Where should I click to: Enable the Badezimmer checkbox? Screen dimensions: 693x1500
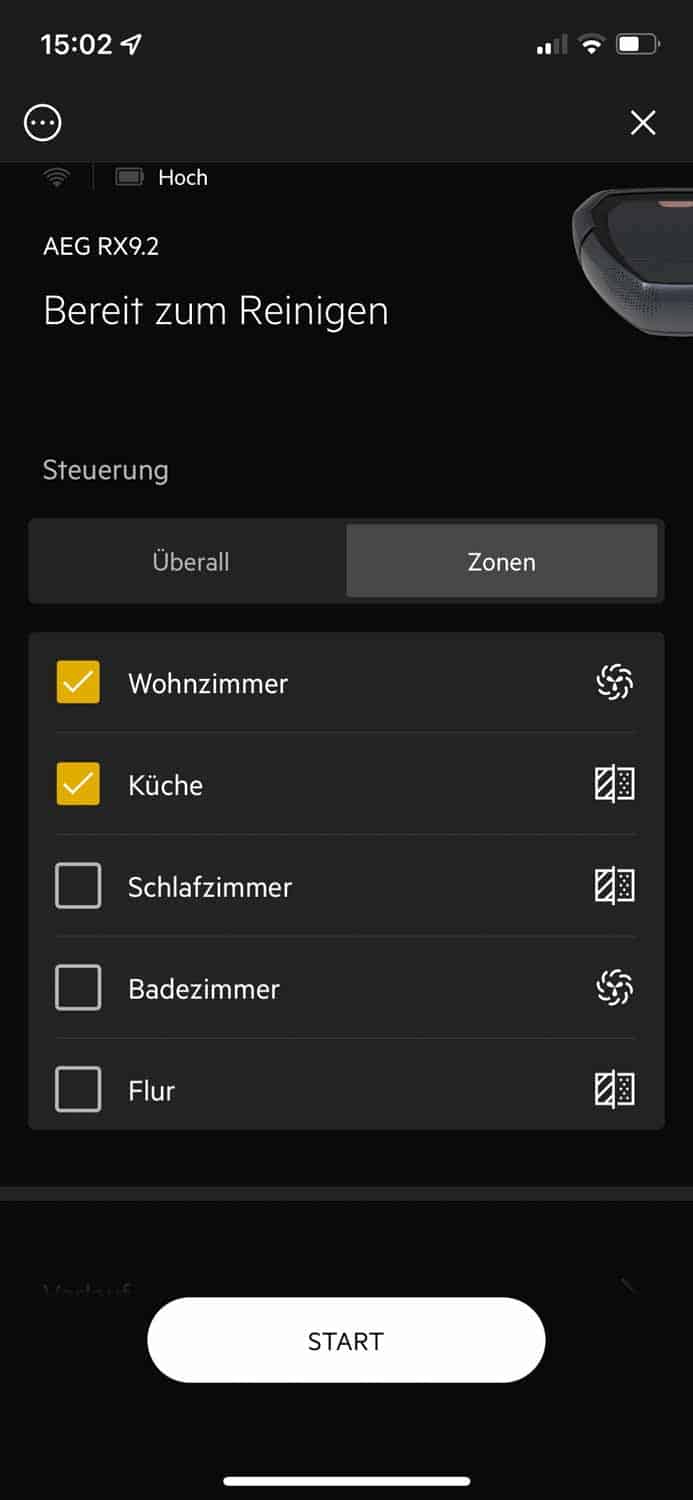click(78, 988)
